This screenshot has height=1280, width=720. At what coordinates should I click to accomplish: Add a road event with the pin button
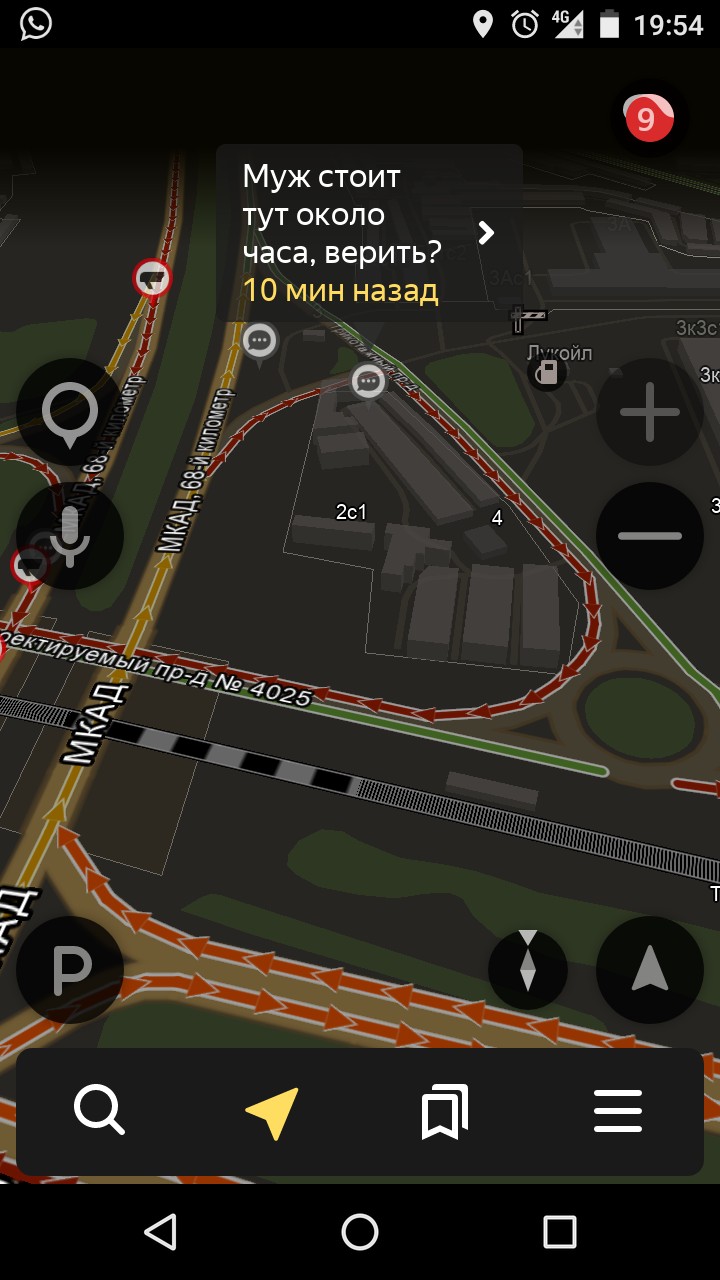coord(70,411)
